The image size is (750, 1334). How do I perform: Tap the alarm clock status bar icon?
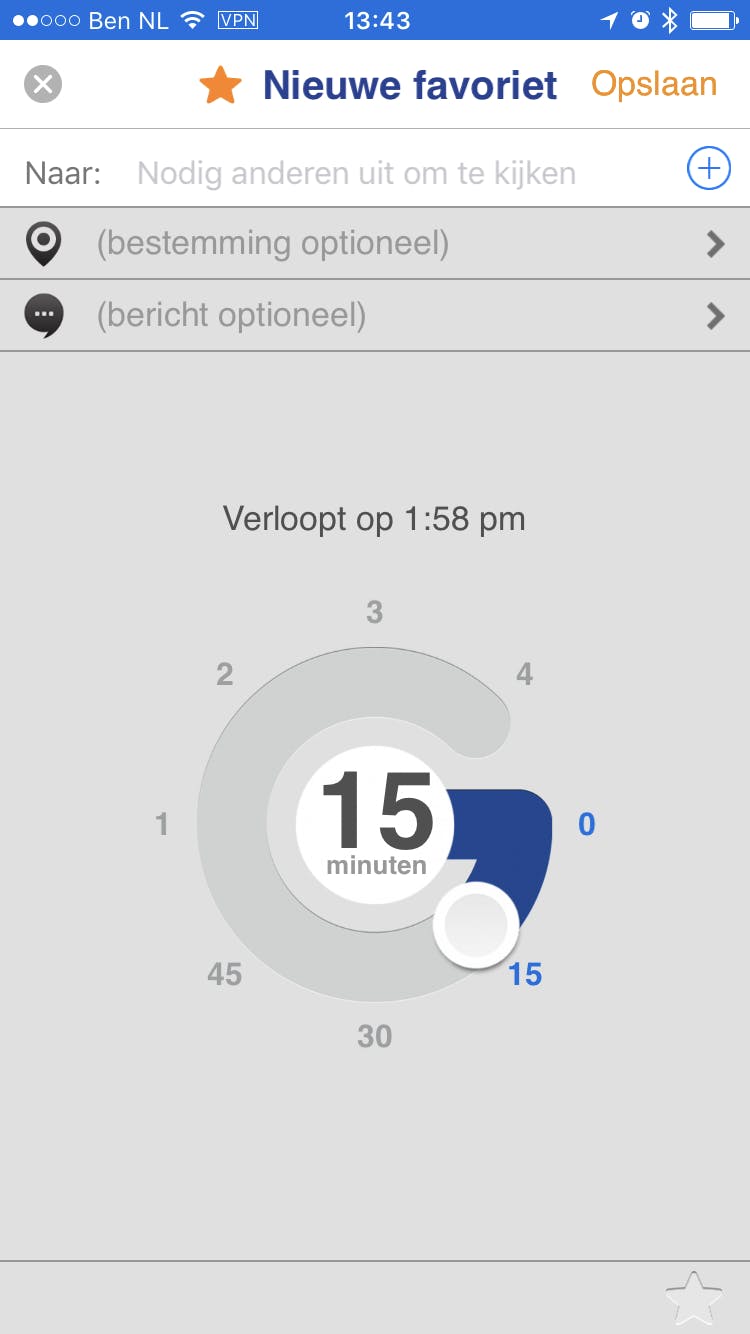tap(640, 17)
